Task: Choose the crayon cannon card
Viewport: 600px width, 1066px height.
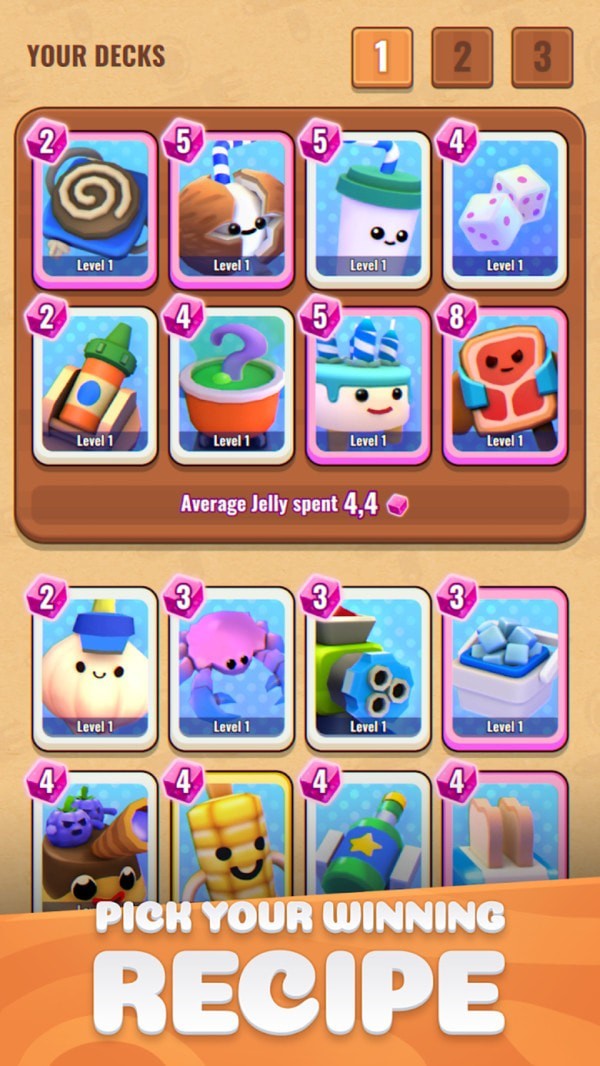Action: pyautogui.click(x=95, y=385)
